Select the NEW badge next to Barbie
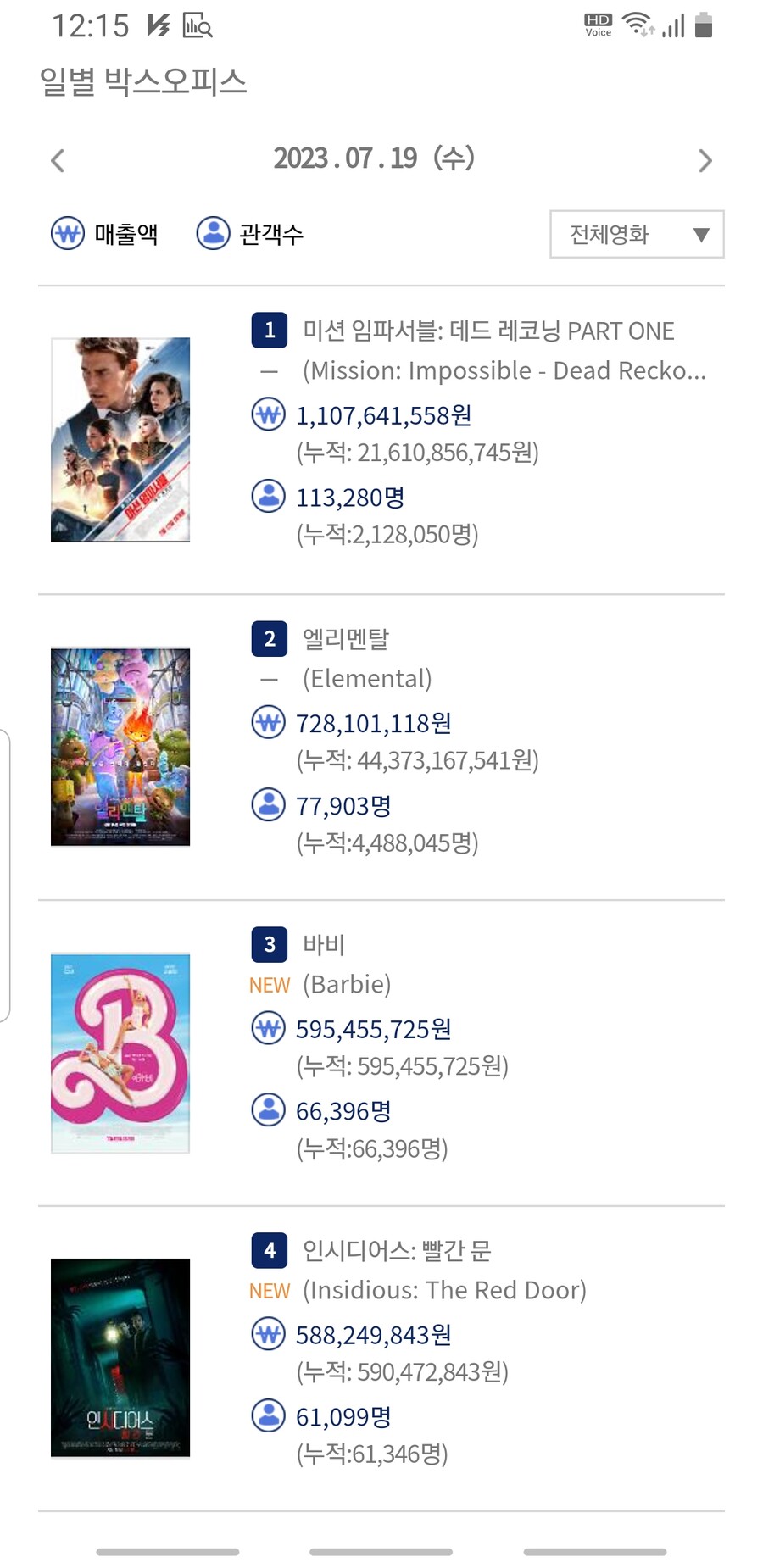This screenshot has height=1568, width=763. click(269, 984)
